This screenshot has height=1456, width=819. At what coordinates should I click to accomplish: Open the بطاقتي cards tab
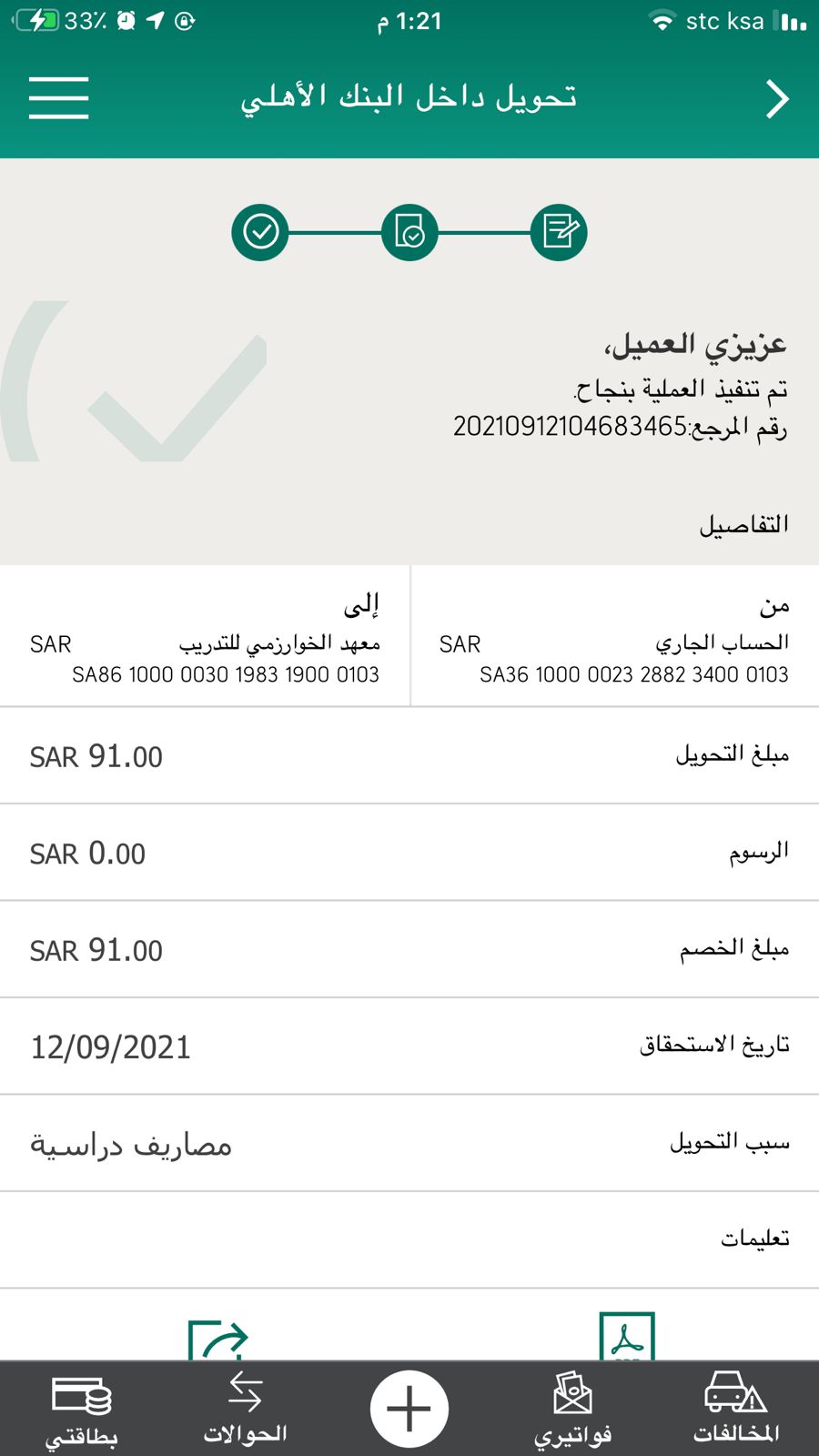click(x=82, y=1410)
